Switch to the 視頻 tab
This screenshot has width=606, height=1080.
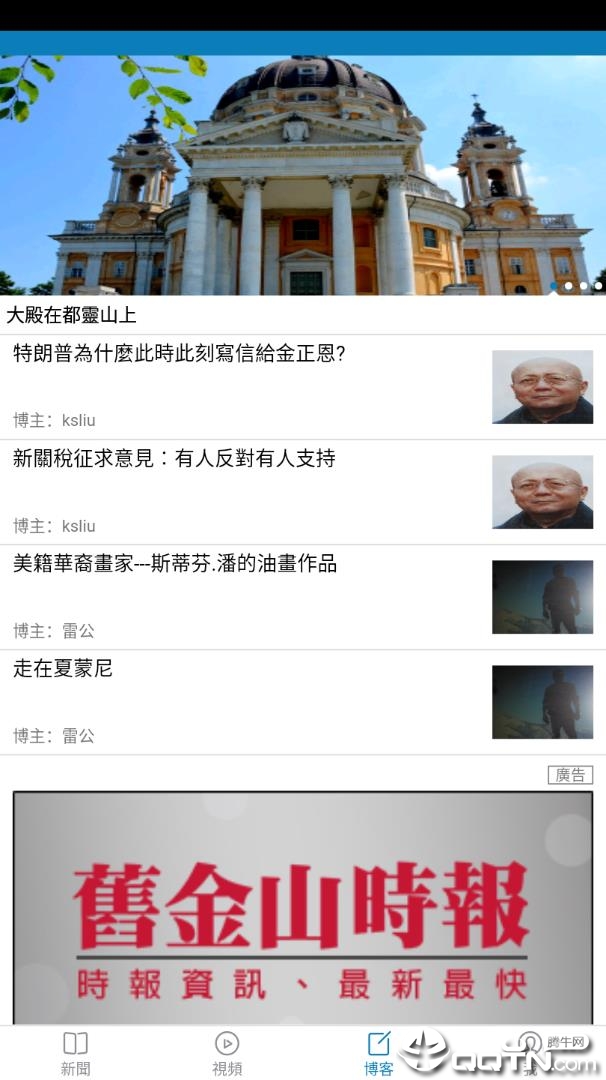tap(227, 1053)
